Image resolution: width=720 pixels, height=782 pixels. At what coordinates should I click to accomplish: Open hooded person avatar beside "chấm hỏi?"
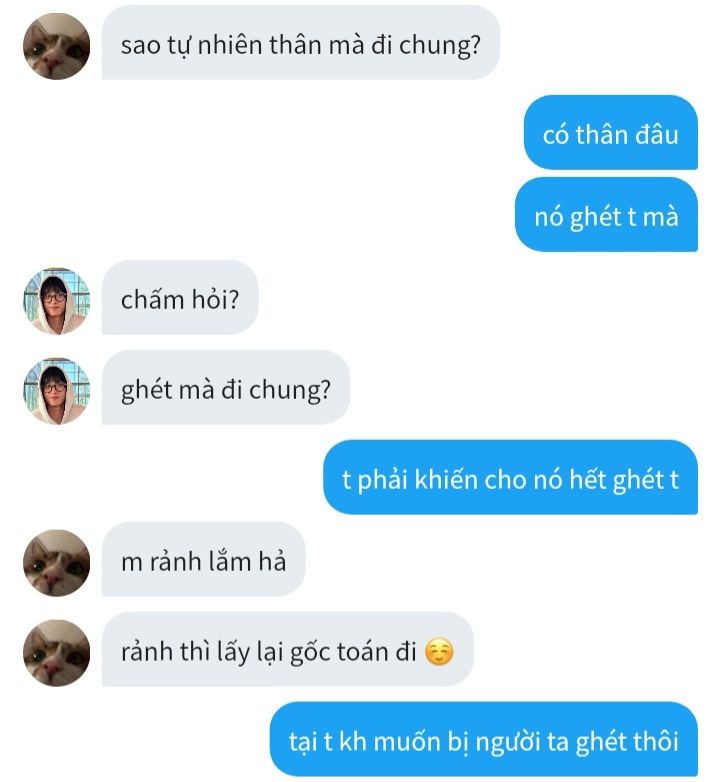(x=57, y=300)
